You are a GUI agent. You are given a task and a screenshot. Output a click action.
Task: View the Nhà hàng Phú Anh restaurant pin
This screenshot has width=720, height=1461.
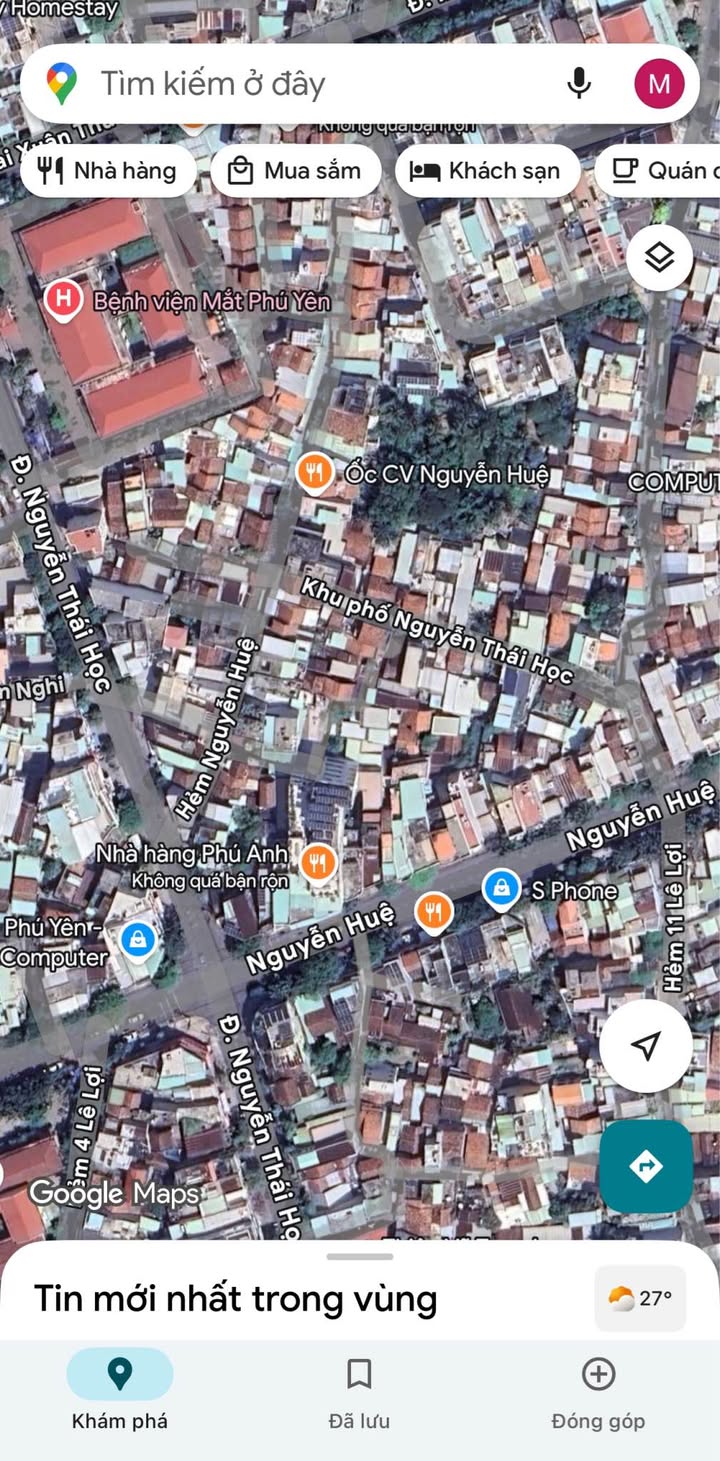pyautogui.click(x=317, y=861)
